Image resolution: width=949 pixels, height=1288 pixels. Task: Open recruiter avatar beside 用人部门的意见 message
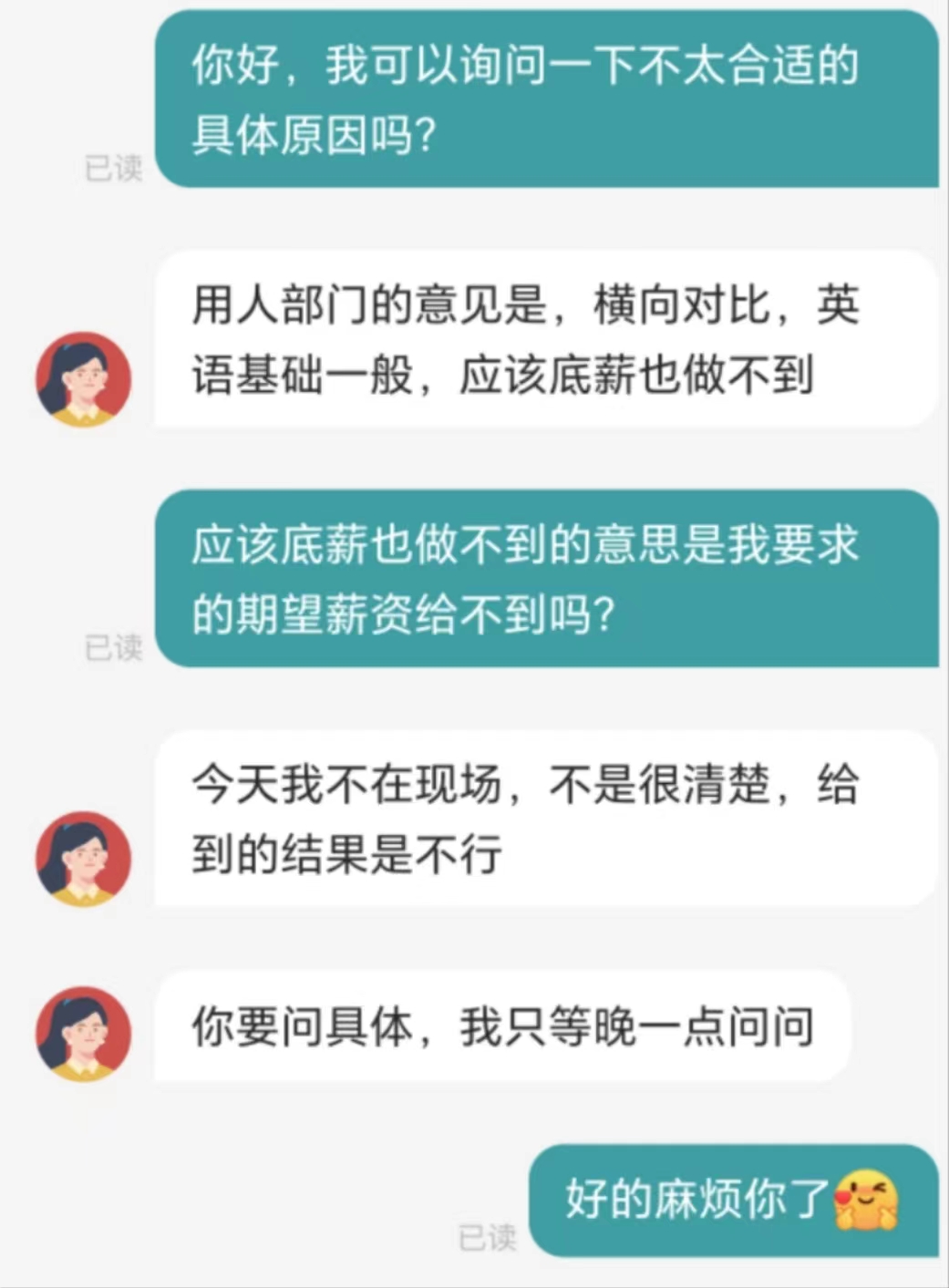(x=83, y=379)
